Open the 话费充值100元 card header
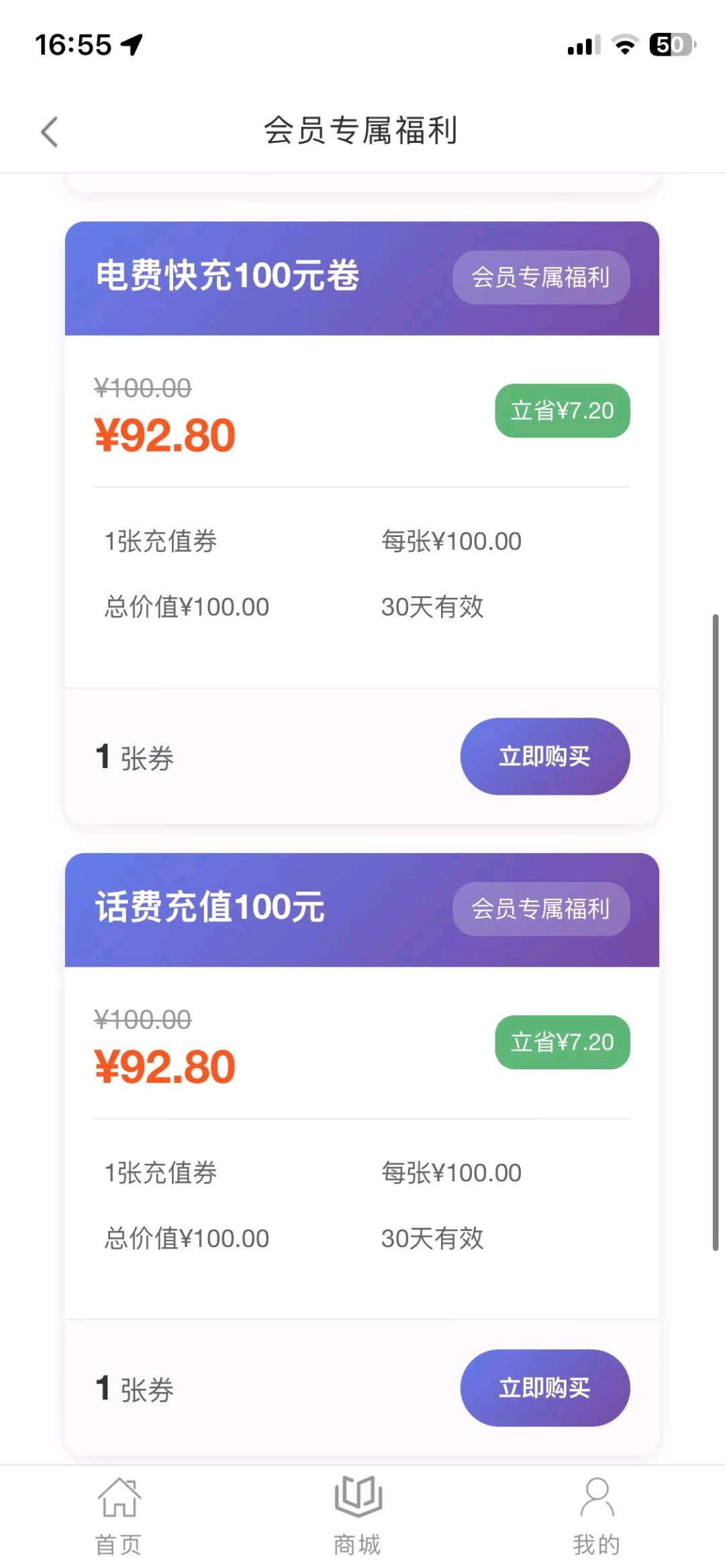Viewport: 725px width, 1568px height. tap(208, 908)
